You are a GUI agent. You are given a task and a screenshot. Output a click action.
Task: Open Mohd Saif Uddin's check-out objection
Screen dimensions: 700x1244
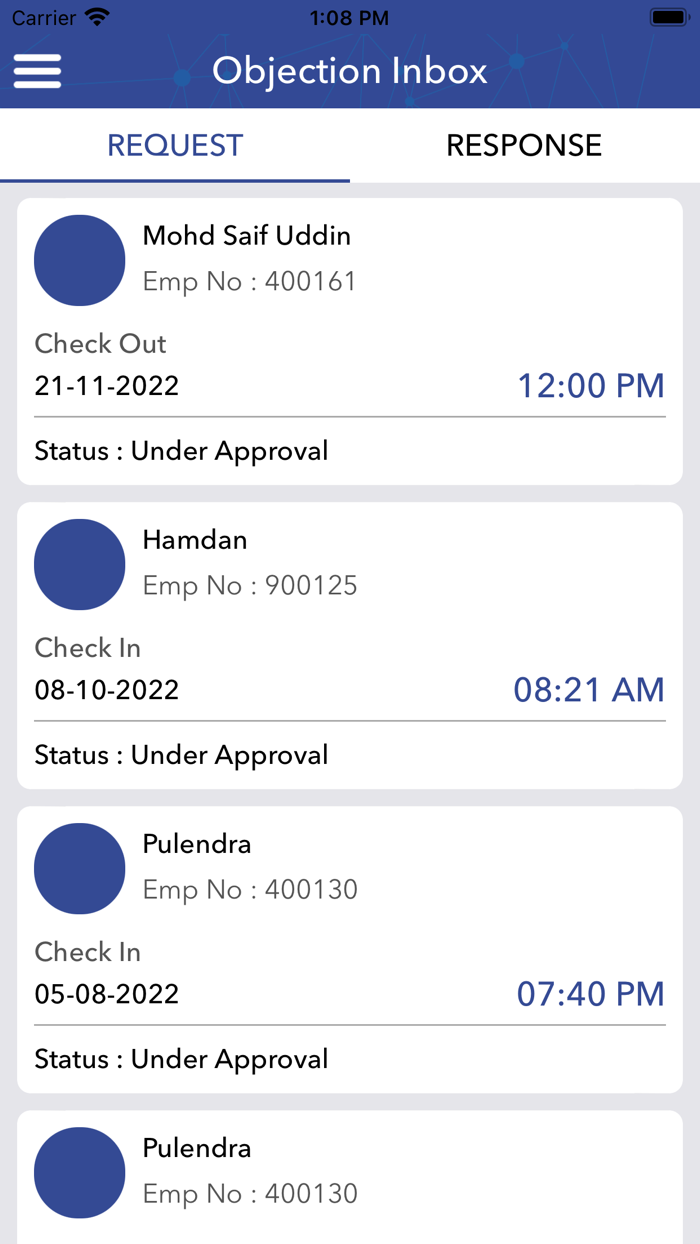(x=350, y=341)
